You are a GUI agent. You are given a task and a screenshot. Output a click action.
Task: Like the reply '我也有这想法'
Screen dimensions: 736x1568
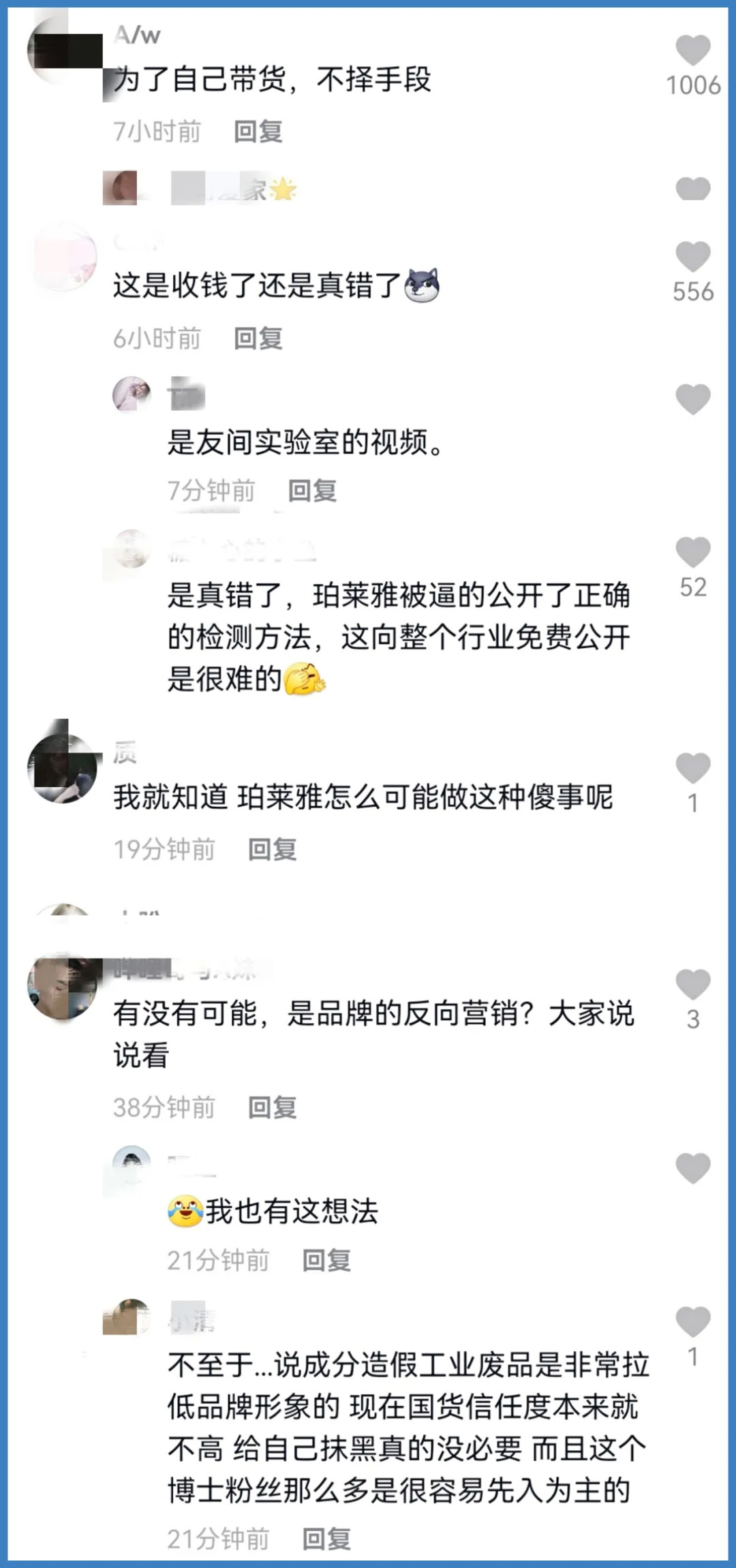point(692,1169)
